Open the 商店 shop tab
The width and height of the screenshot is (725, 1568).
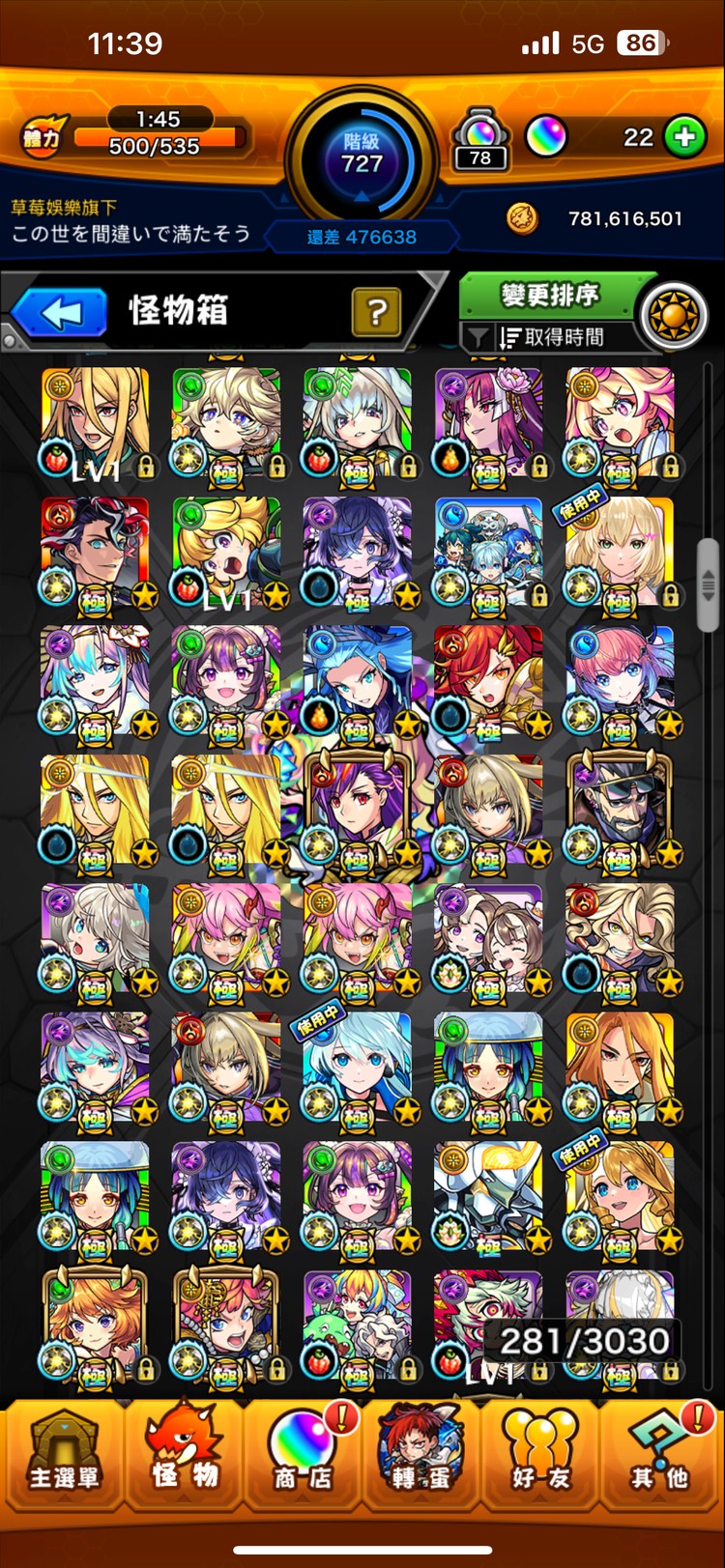point(302,1449)
